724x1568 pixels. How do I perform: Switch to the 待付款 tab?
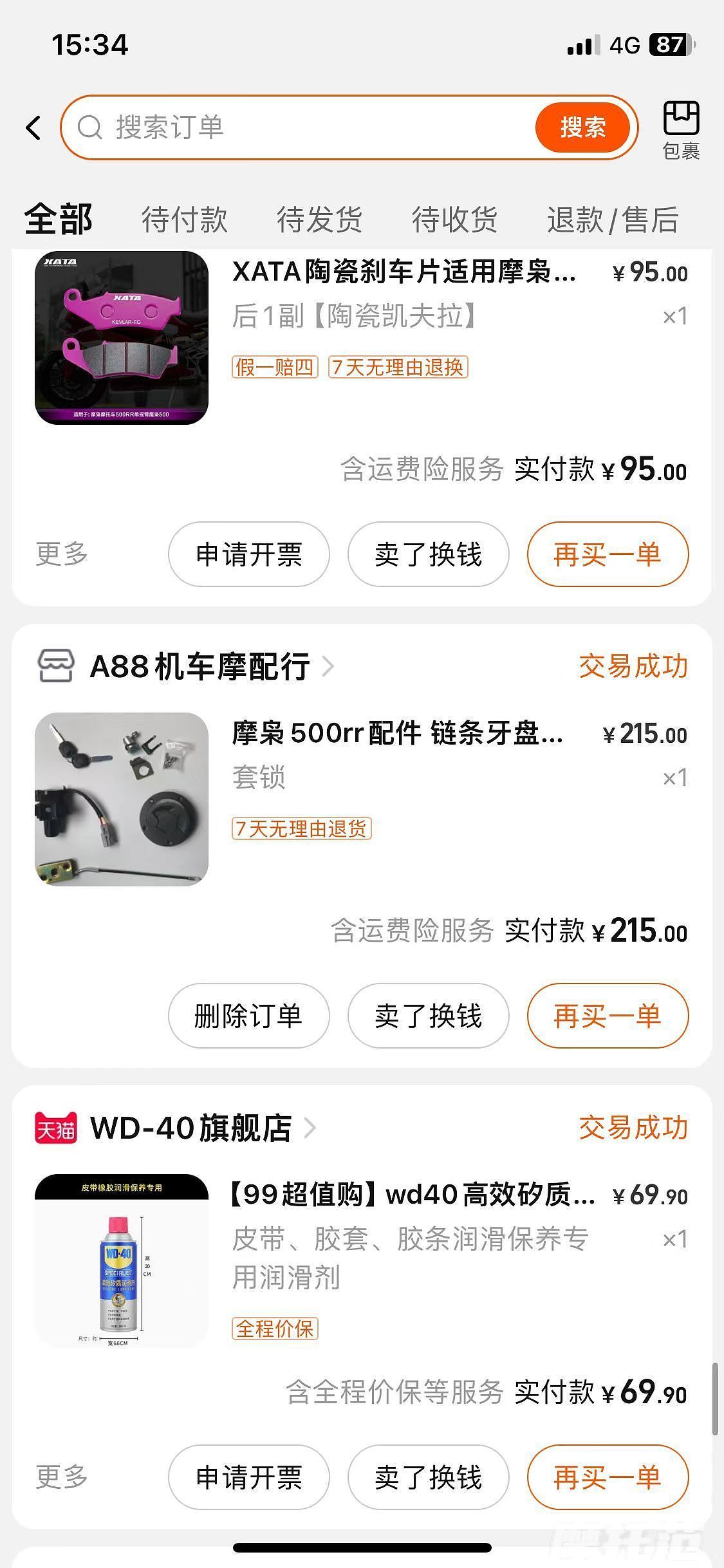184,219
